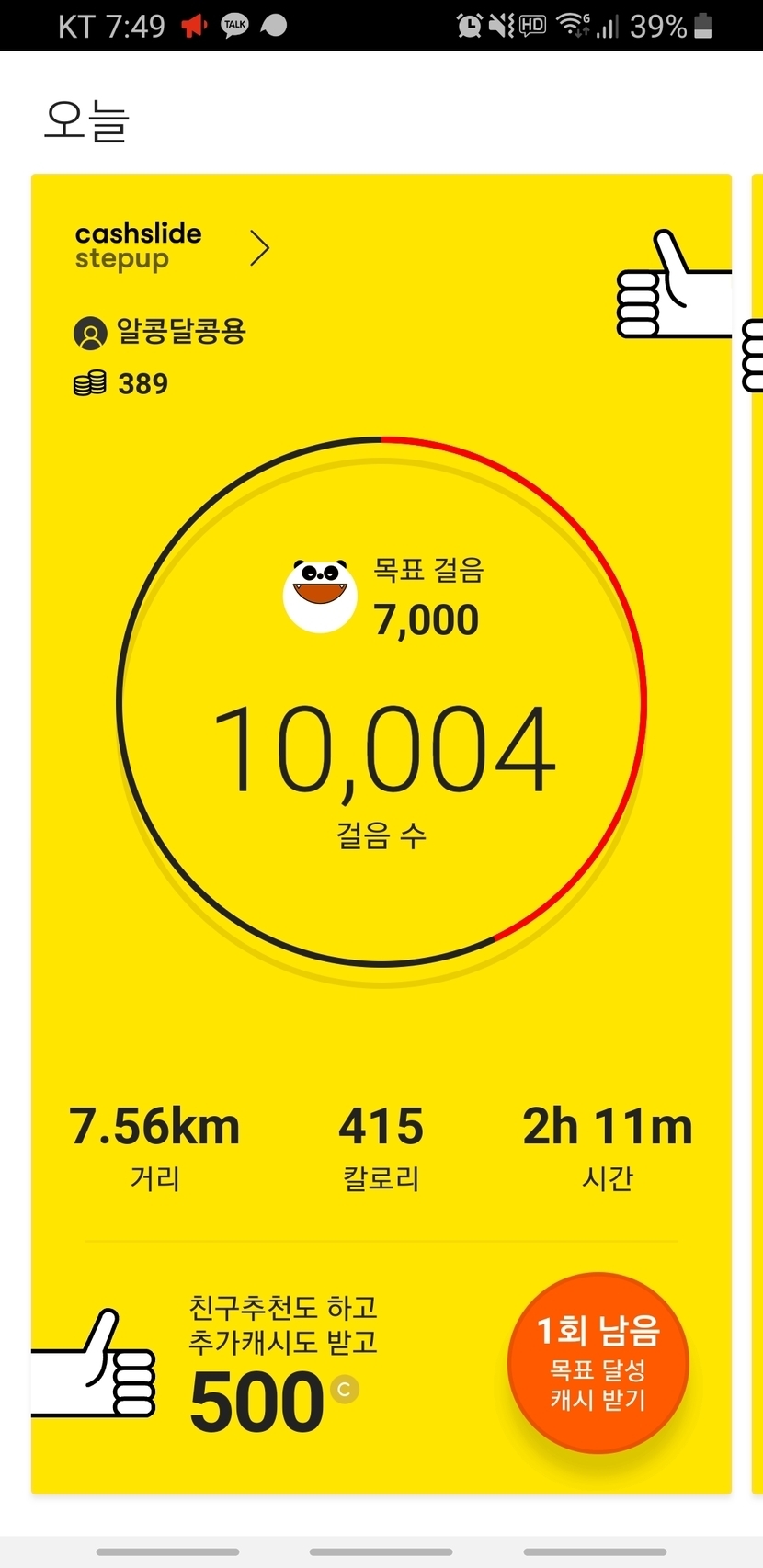The image size is (763, 1568).
Task: Open the 알콩달콩용 profile
Action: coord(161,332)
